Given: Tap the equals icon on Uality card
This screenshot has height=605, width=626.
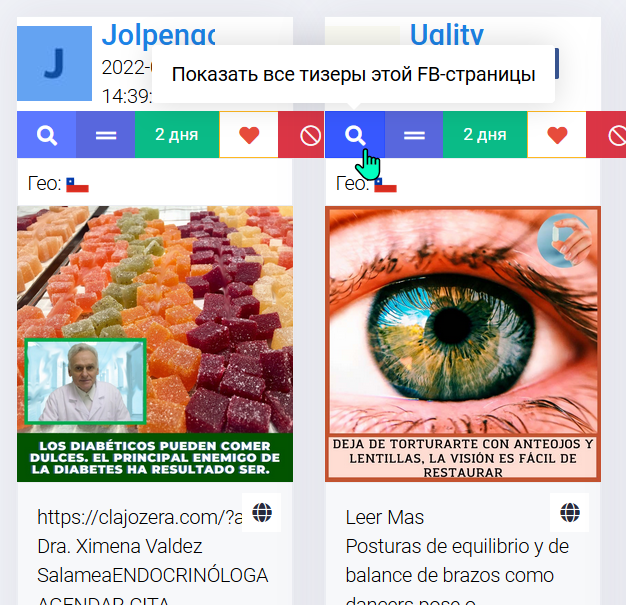Looking at the screenshot, I should (413, 135).
